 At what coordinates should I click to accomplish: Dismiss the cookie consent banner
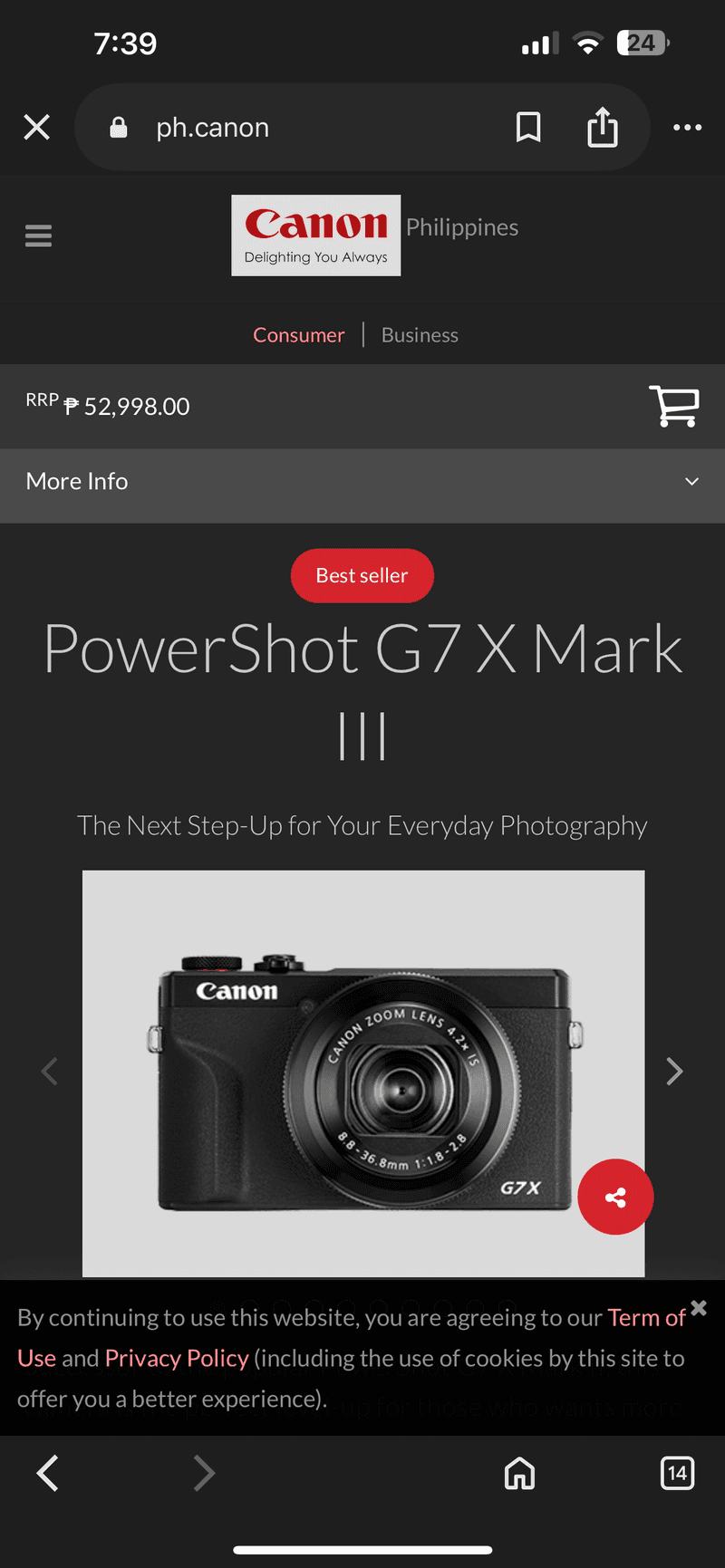point(699,1308)
